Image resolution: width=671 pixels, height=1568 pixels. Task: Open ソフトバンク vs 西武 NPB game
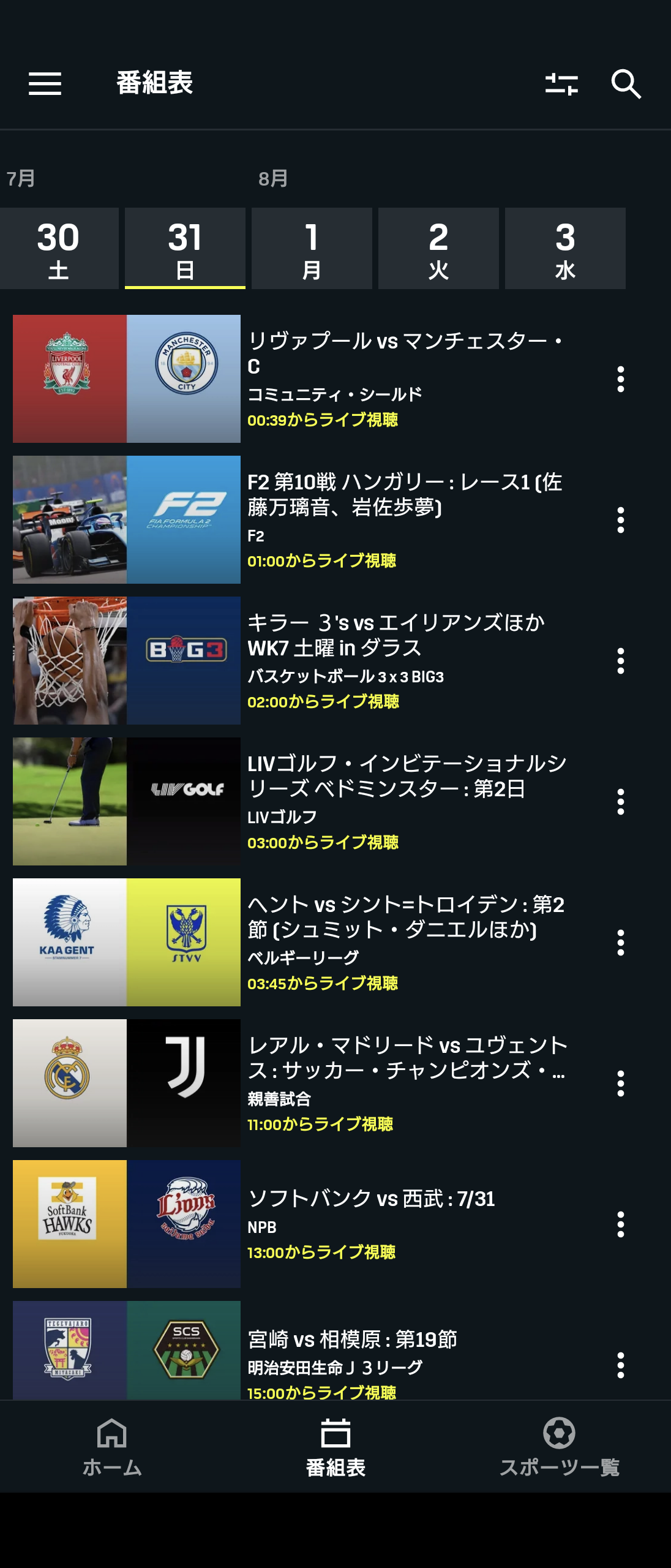[404, 1224]
